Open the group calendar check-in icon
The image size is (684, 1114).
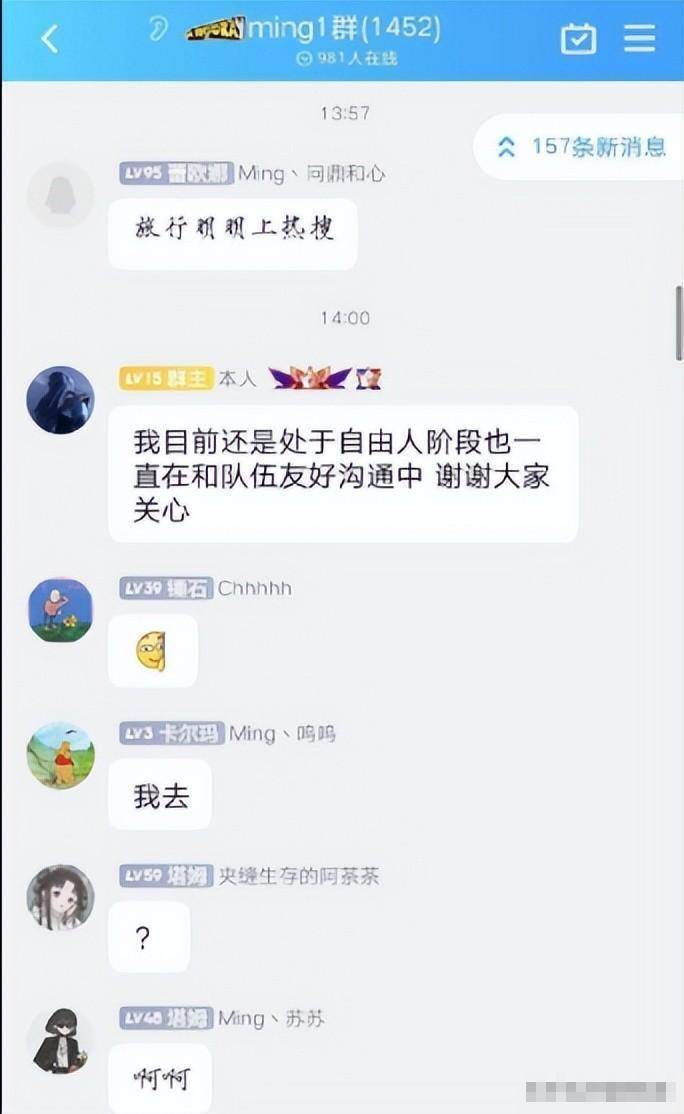(x=578, y=38)
